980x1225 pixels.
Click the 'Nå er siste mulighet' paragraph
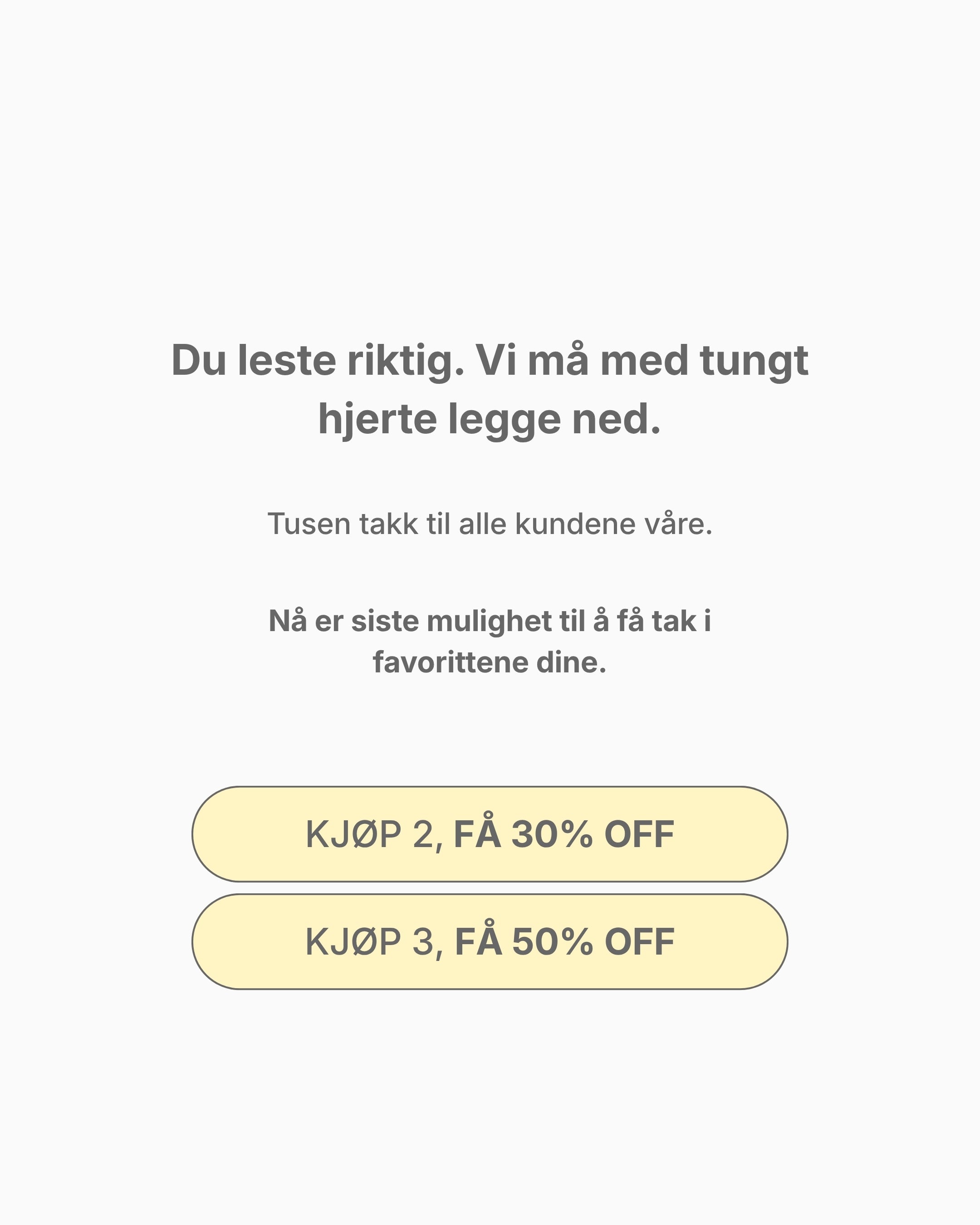tap(490, 621)
